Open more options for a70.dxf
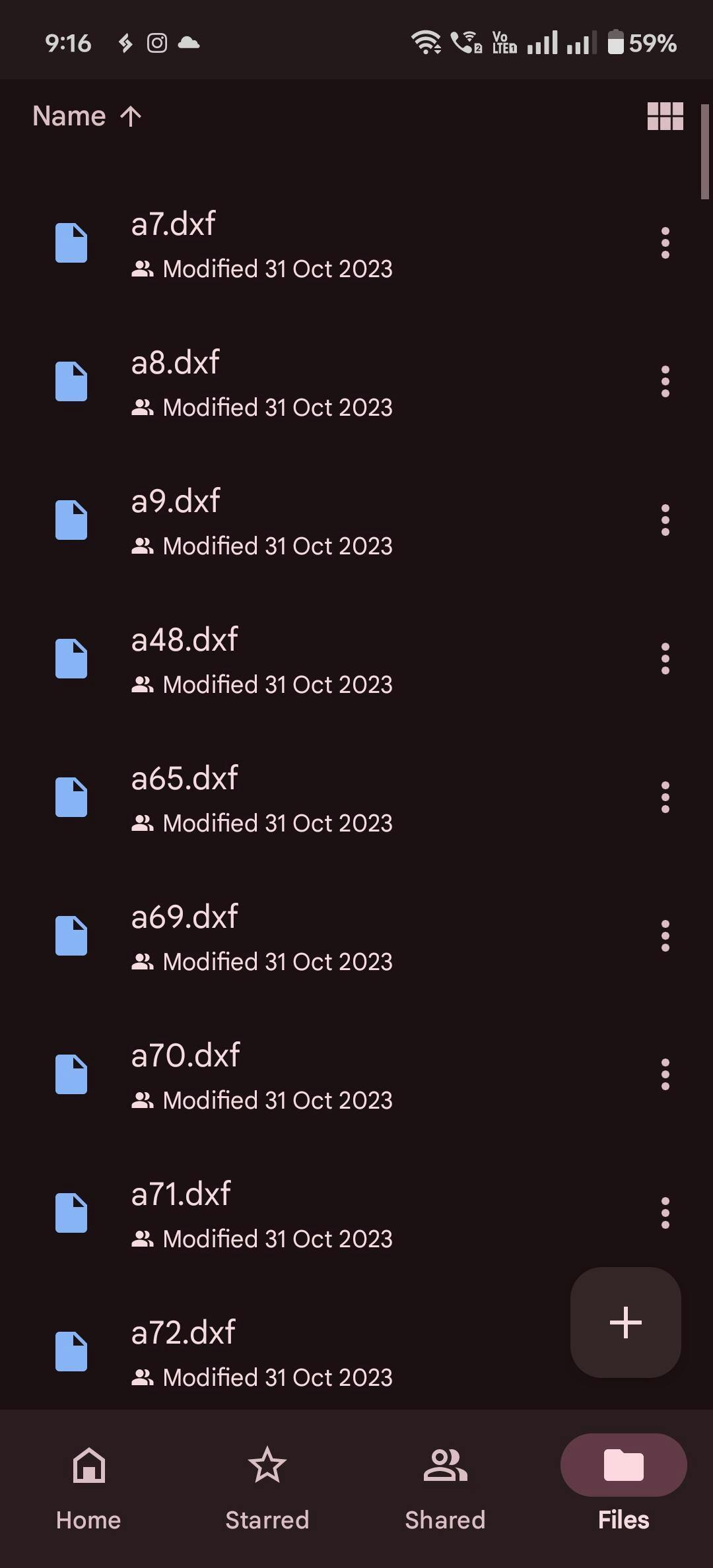The height and width of the screenshot is (1568, 713). tap(665, 1074)
